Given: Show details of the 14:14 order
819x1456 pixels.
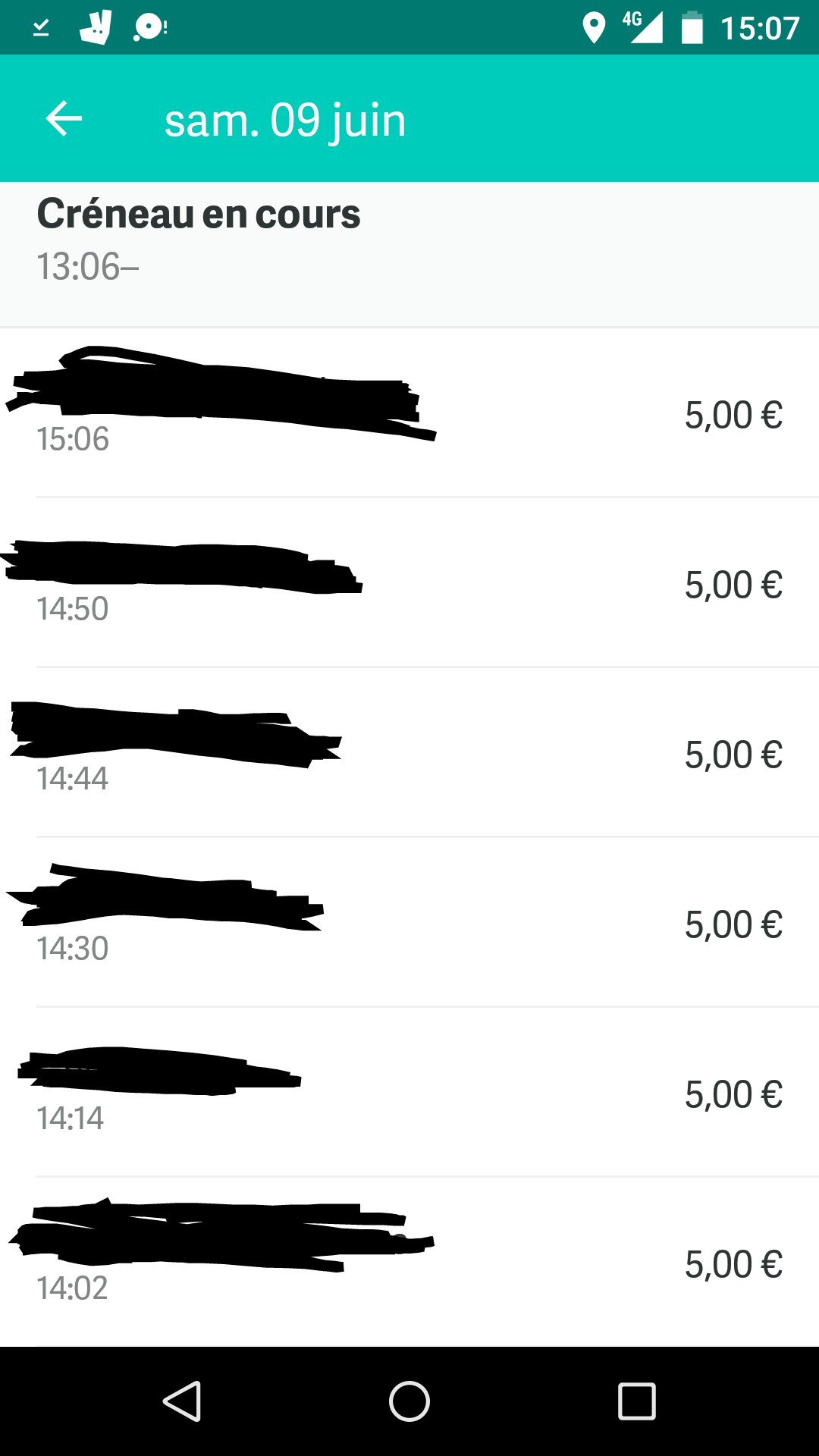Looking at the screenshot, I should [x=409, y=1093].
